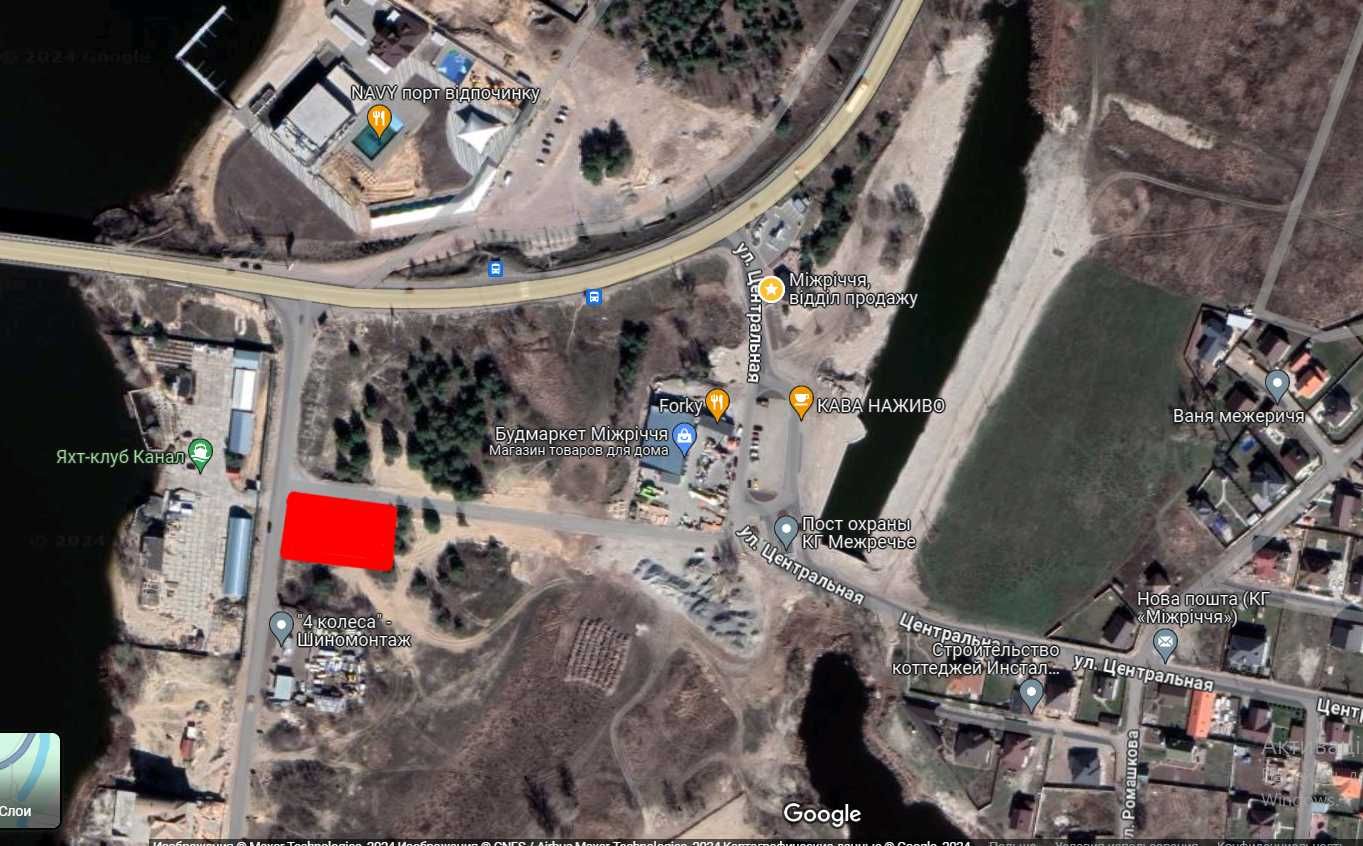Open Пост охраны КГ Межречье pin
The image size is (1363, 846).
tap(786, 529)
